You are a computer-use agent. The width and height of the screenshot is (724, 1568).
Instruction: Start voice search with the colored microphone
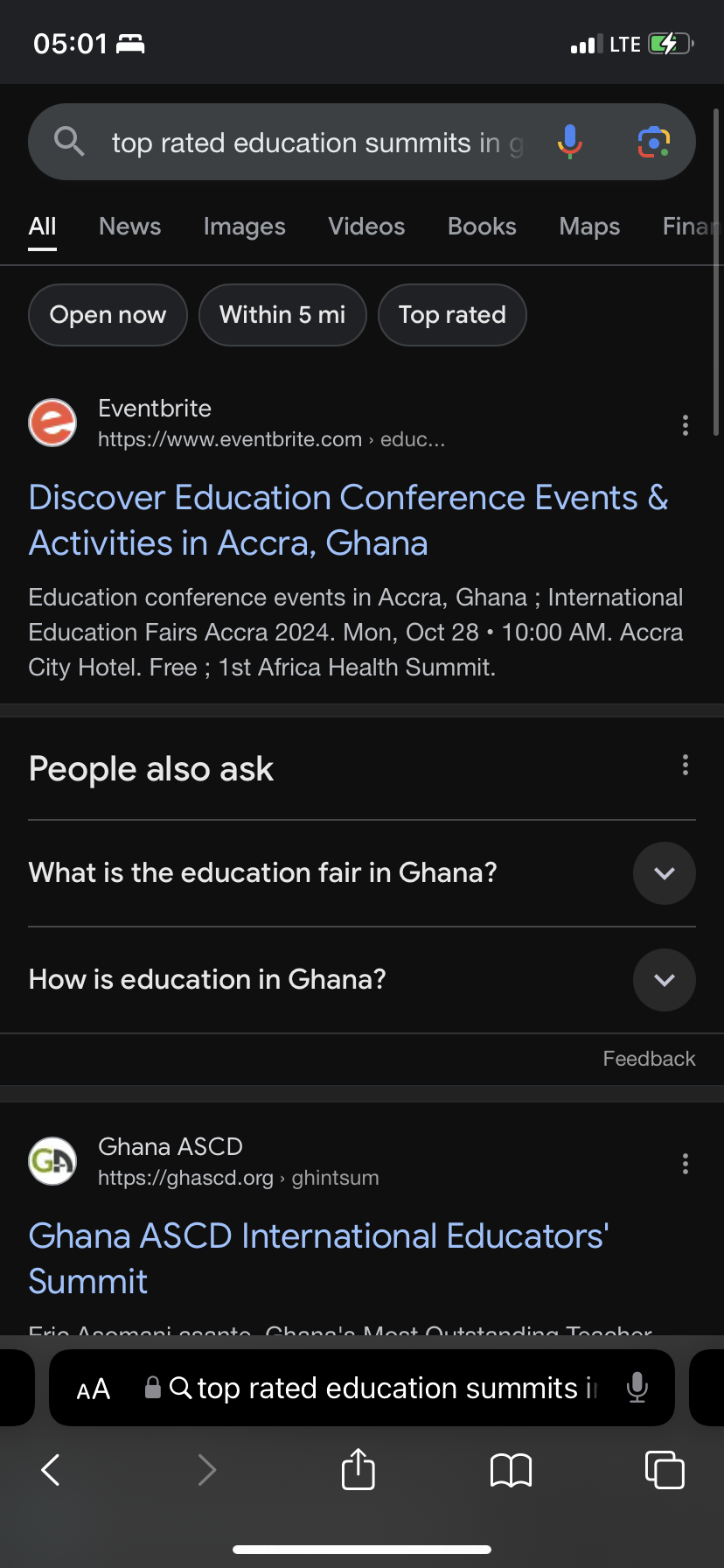pyautogui.click(x=569, y=142)
